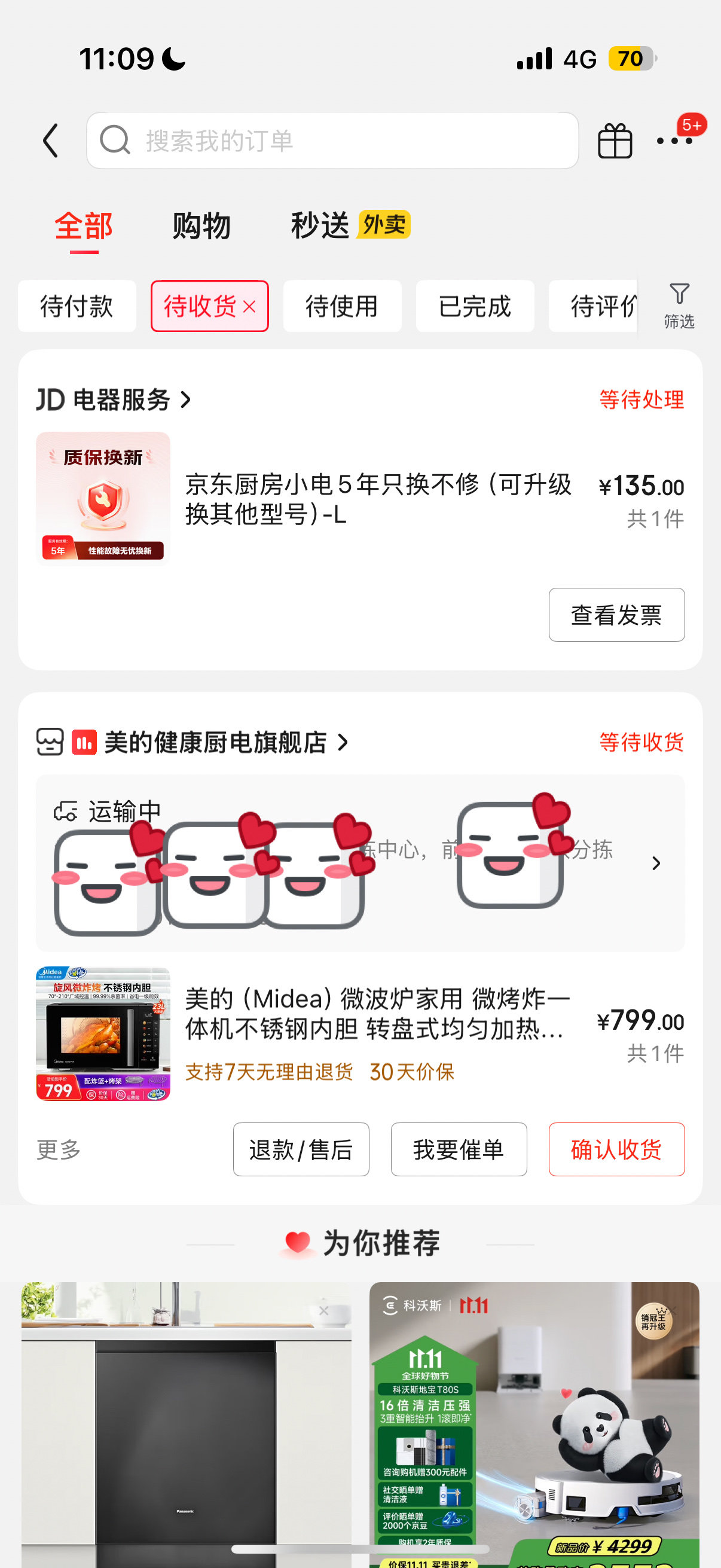
Task: Select the 全部 tab
Action: tap(84, 227)
